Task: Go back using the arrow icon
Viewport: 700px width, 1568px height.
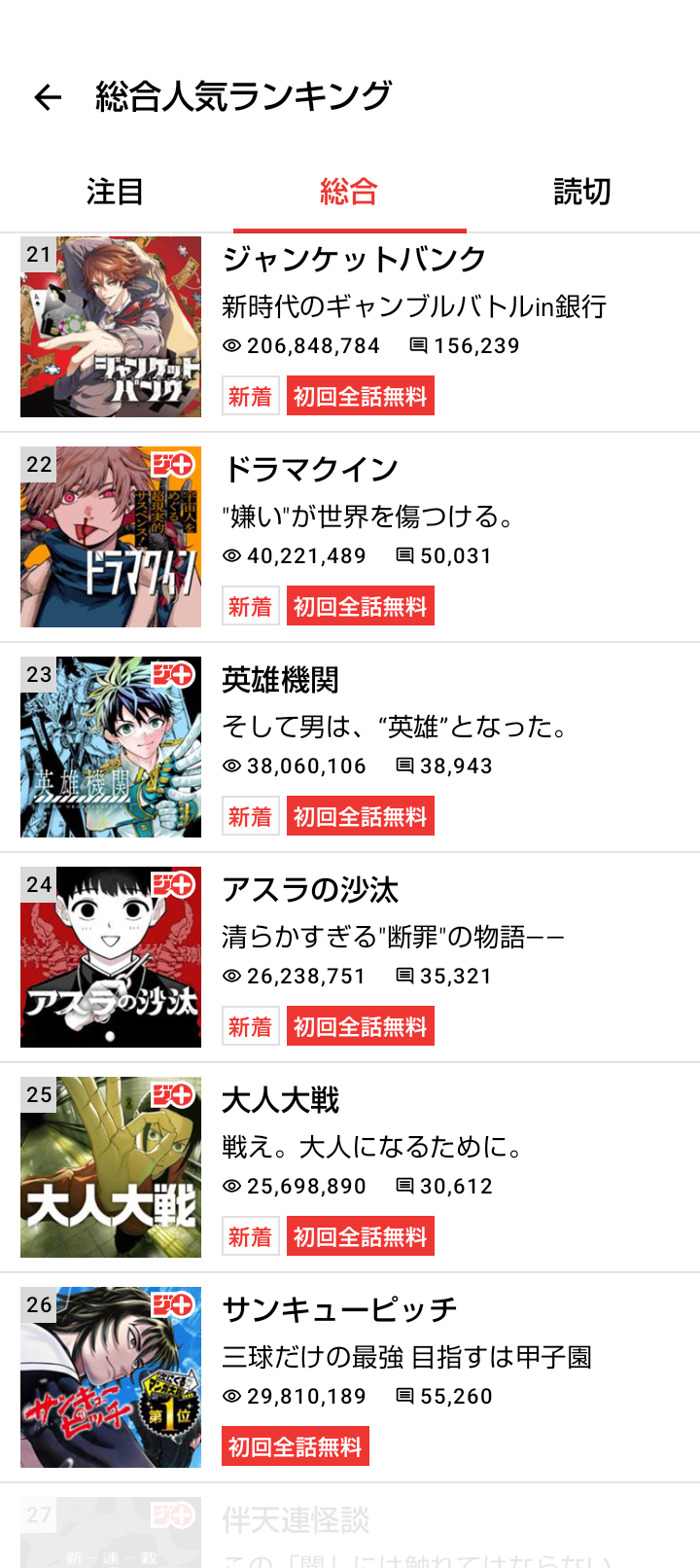Action: [x=48, y=97]
